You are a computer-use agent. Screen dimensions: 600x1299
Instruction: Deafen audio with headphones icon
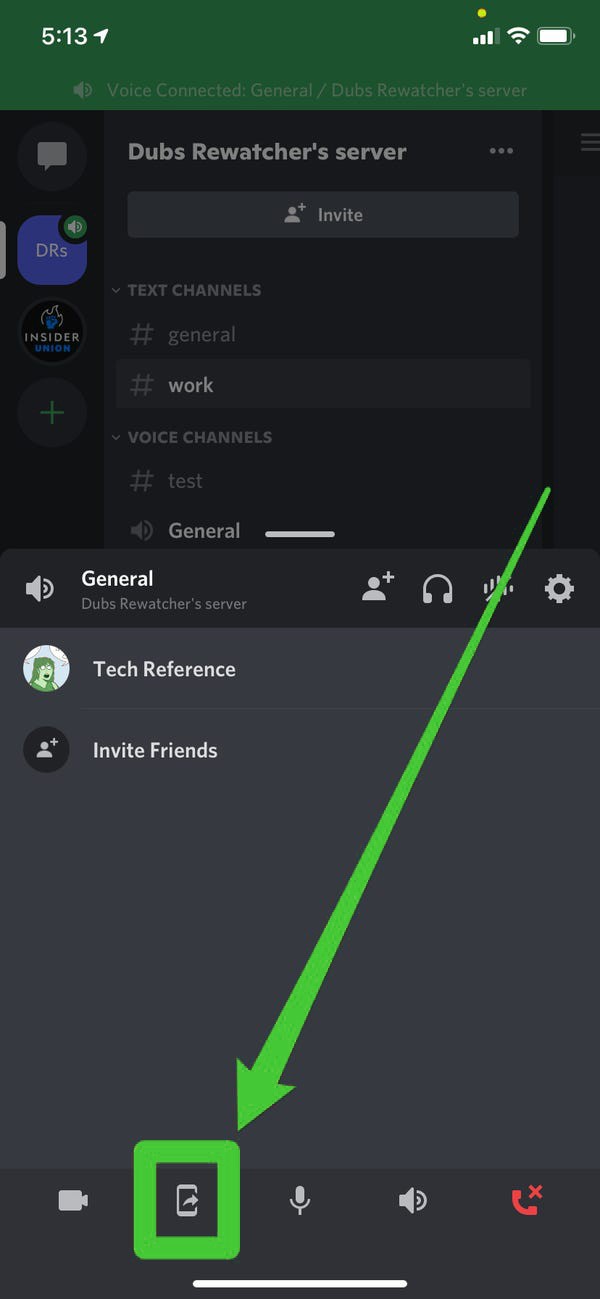click(x=437, y=589)
